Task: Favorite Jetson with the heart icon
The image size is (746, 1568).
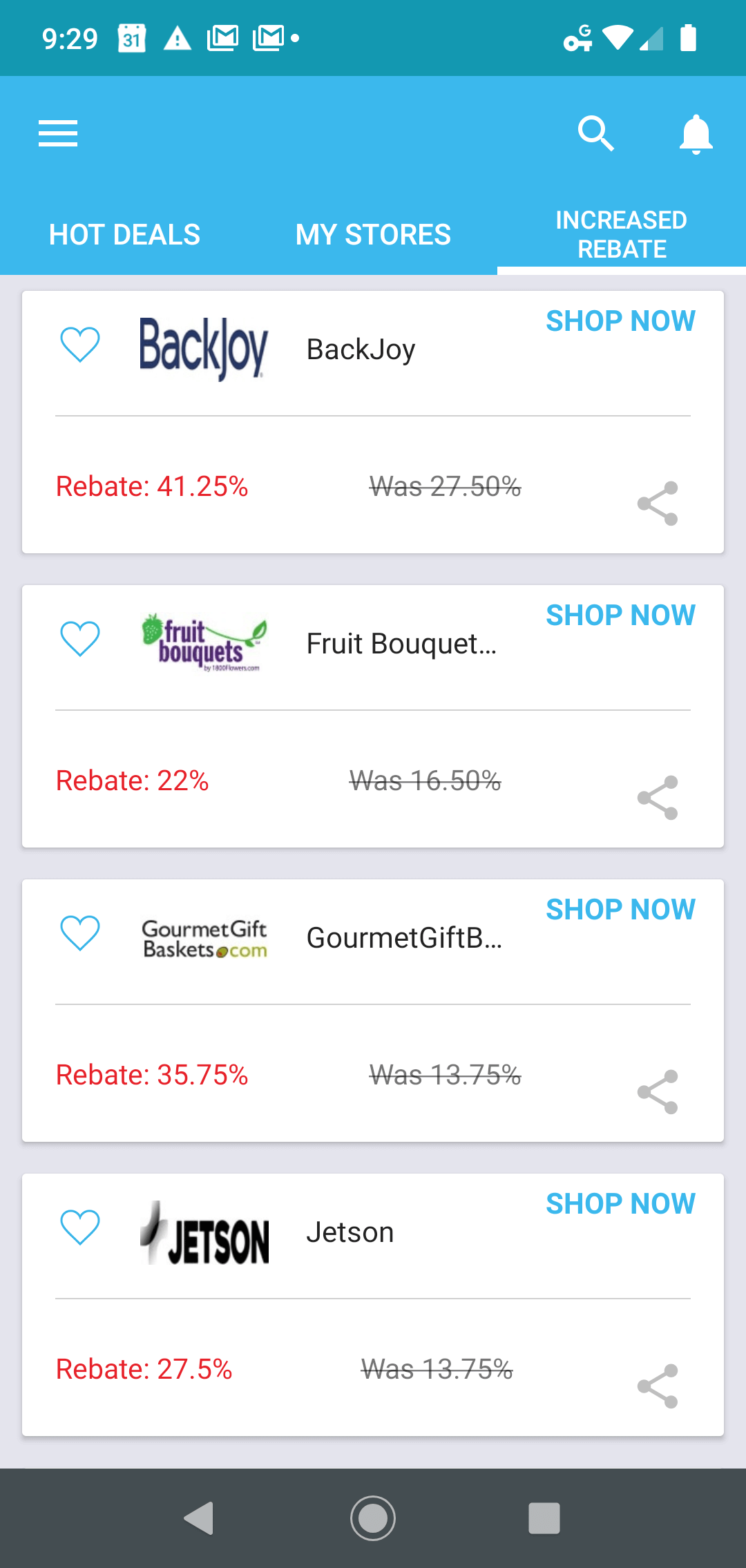Action: pos(80,1227)
